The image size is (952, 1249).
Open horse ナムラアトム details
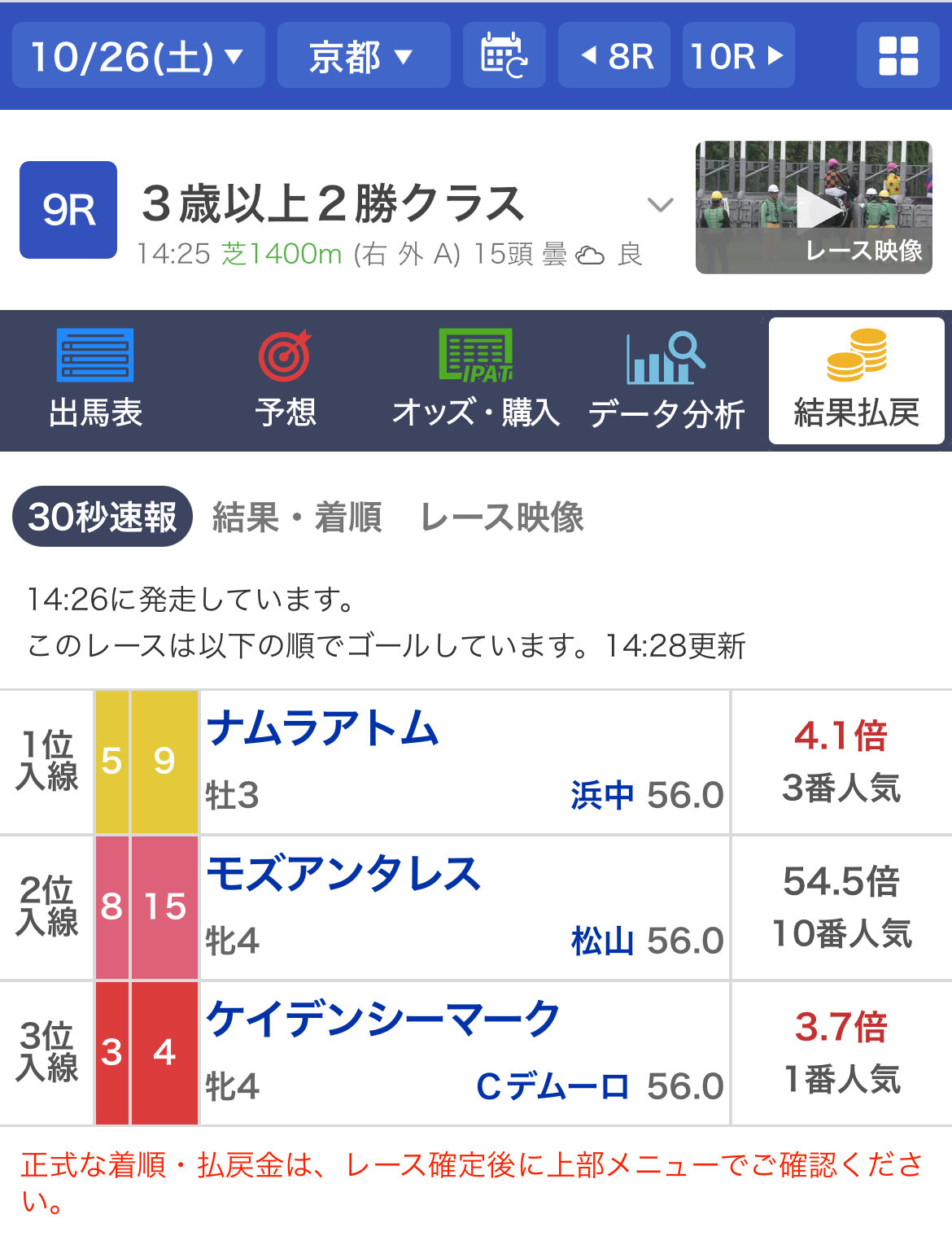coord(323,728)
